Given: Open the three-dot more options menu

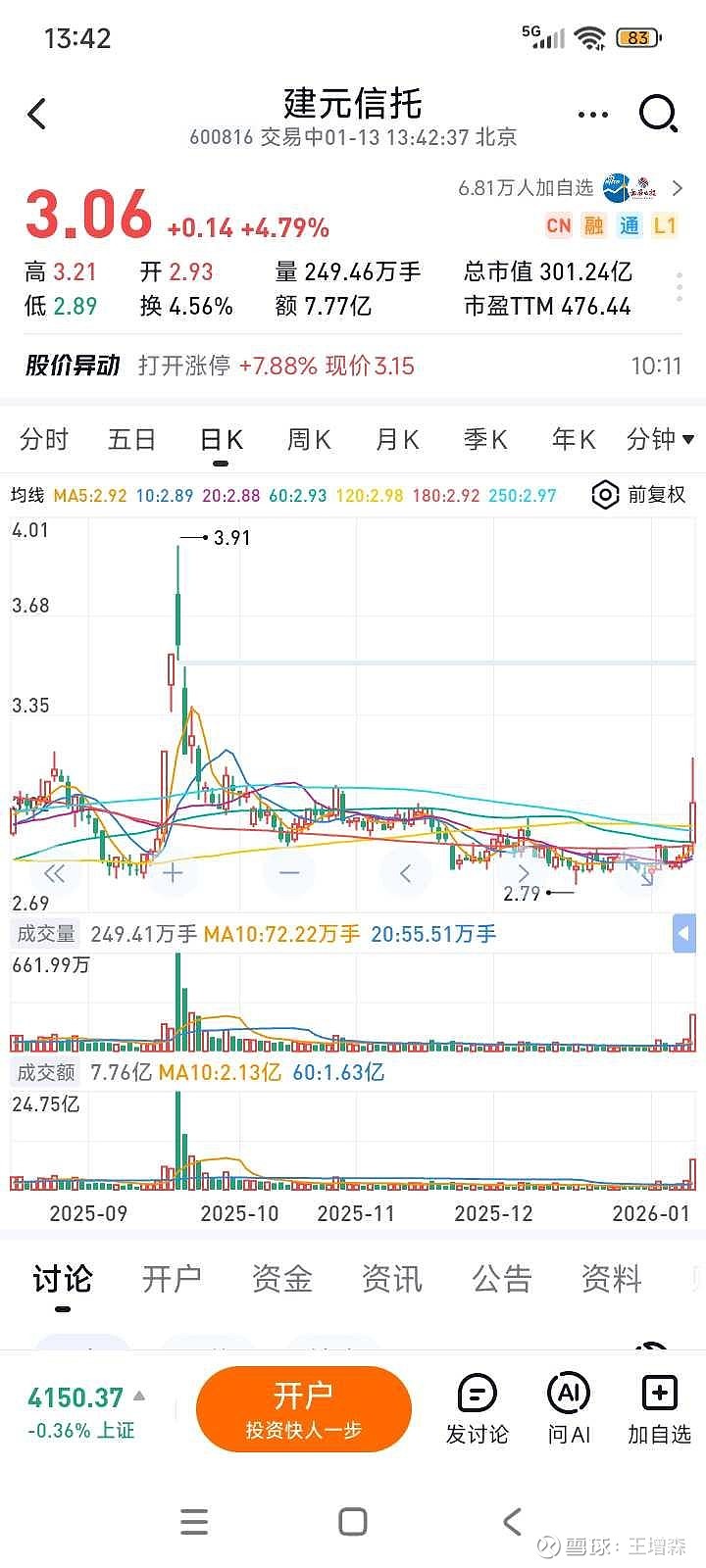Looking at the screenshot, I should [593, 115].
